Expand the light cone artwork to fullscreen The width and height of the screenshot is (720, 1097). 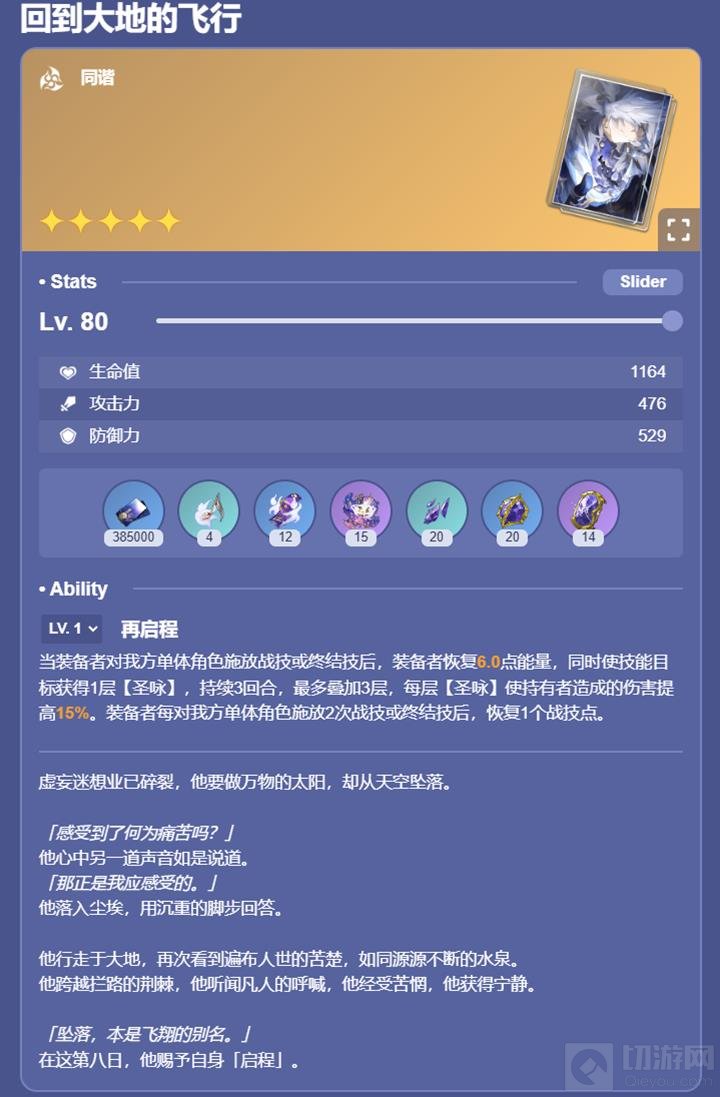click(678, 229)
